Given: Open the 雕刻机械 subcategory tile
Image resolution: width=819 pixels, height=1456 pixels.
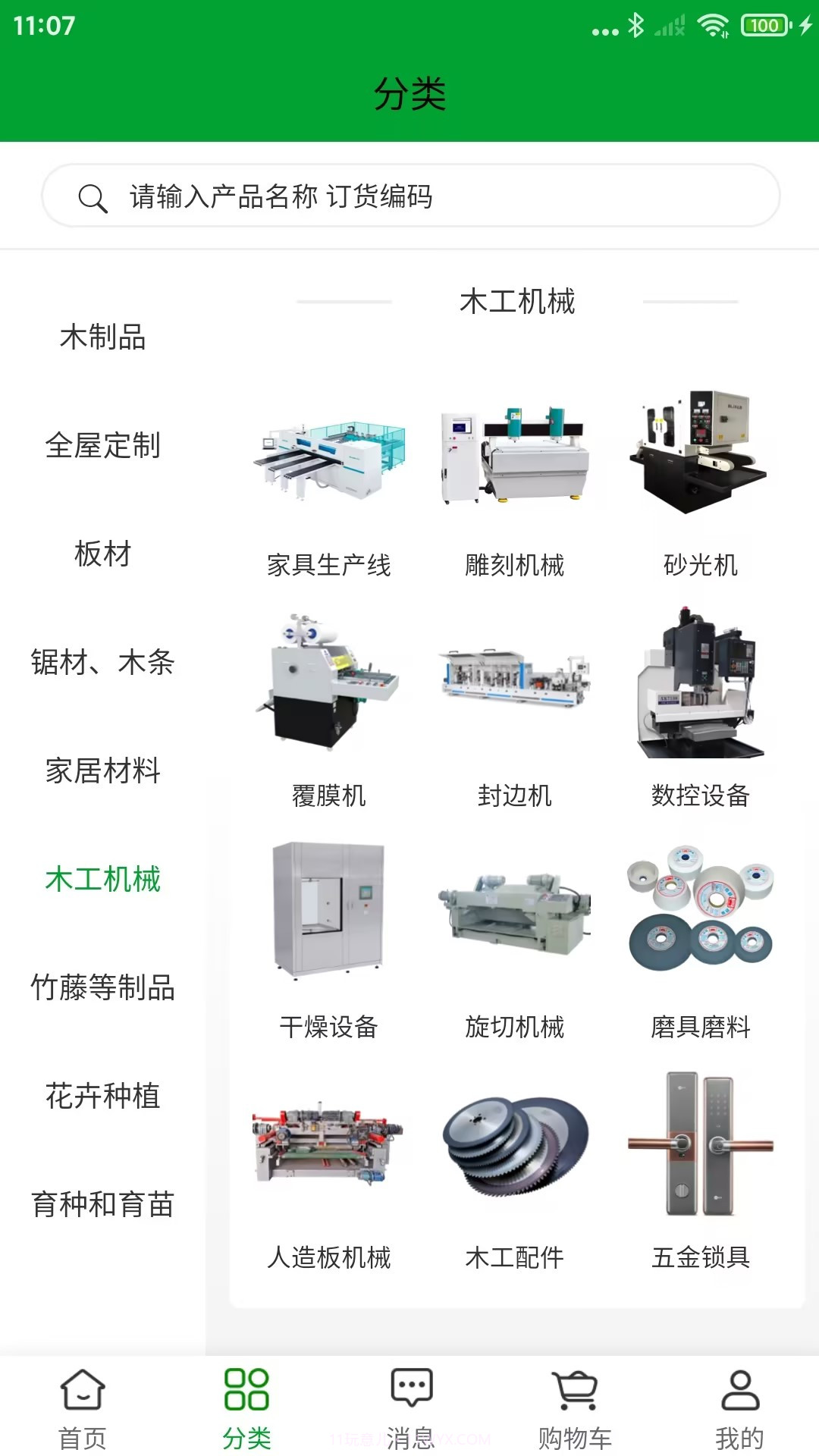Looking at the screenshot, I should [x=515, y=485].
